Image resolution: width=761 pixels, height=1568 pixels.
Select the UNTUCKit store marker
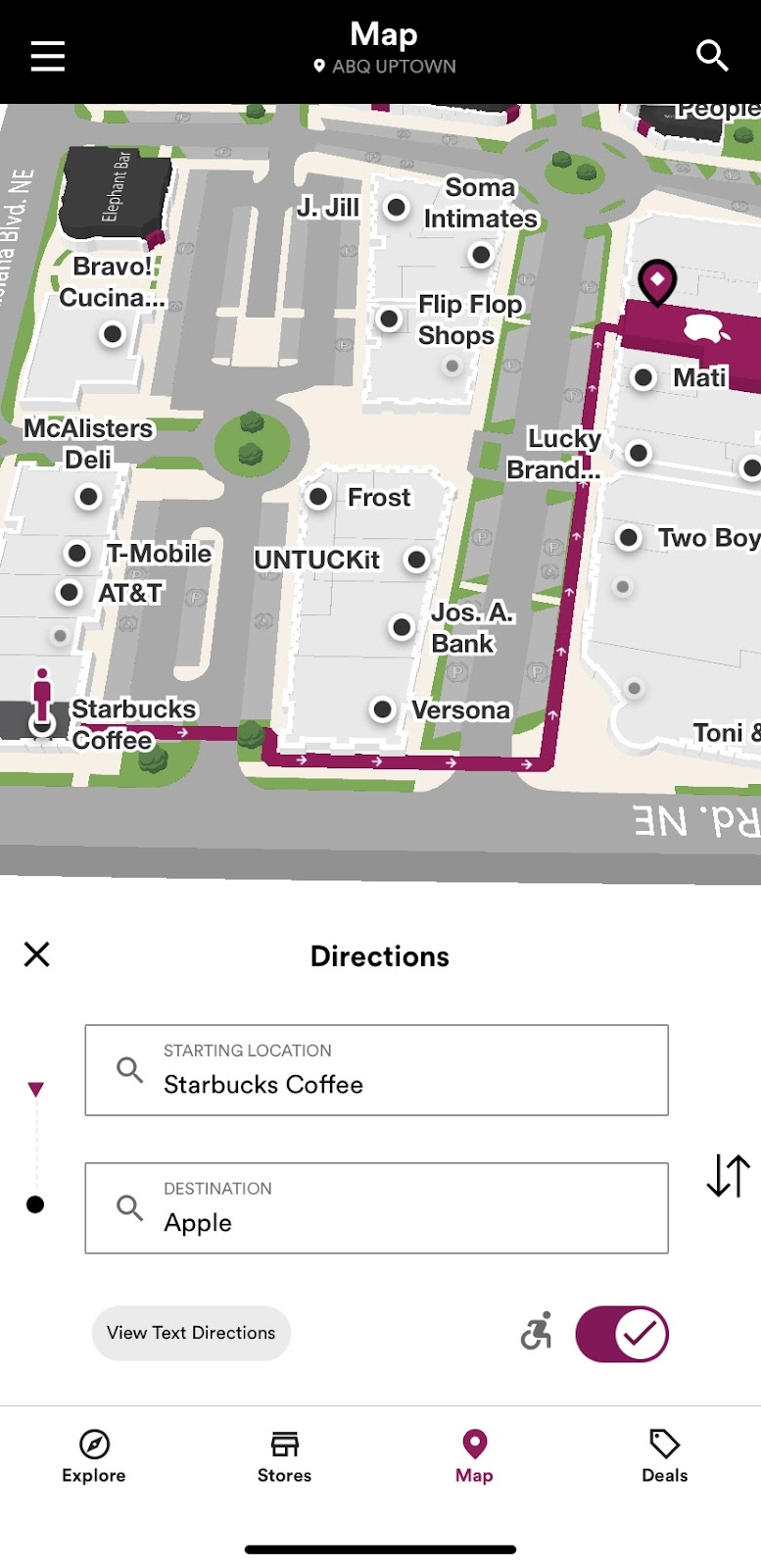click(x=417, y=560)
